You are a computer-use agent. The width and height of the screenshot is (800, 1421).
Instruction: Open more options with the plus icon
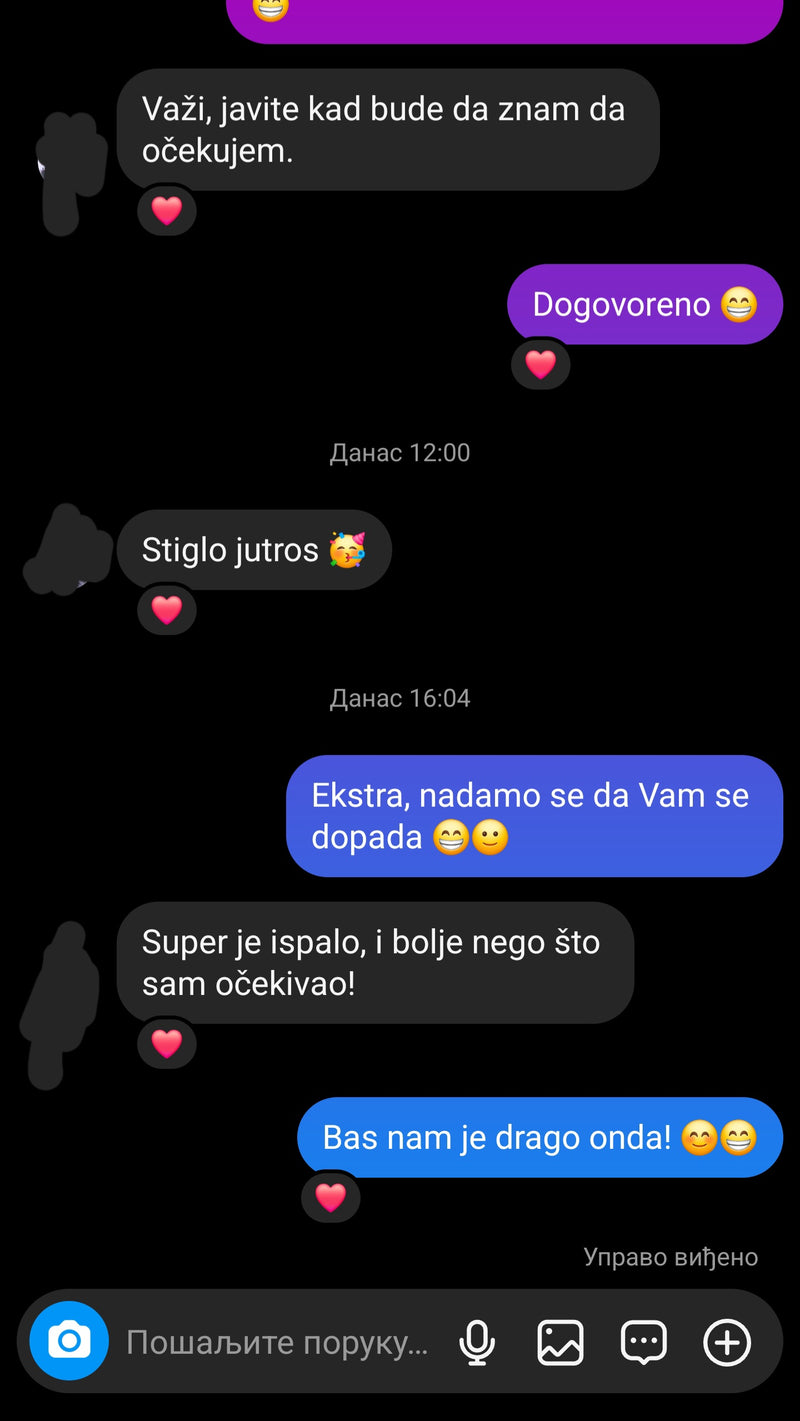coord(727,1342)
